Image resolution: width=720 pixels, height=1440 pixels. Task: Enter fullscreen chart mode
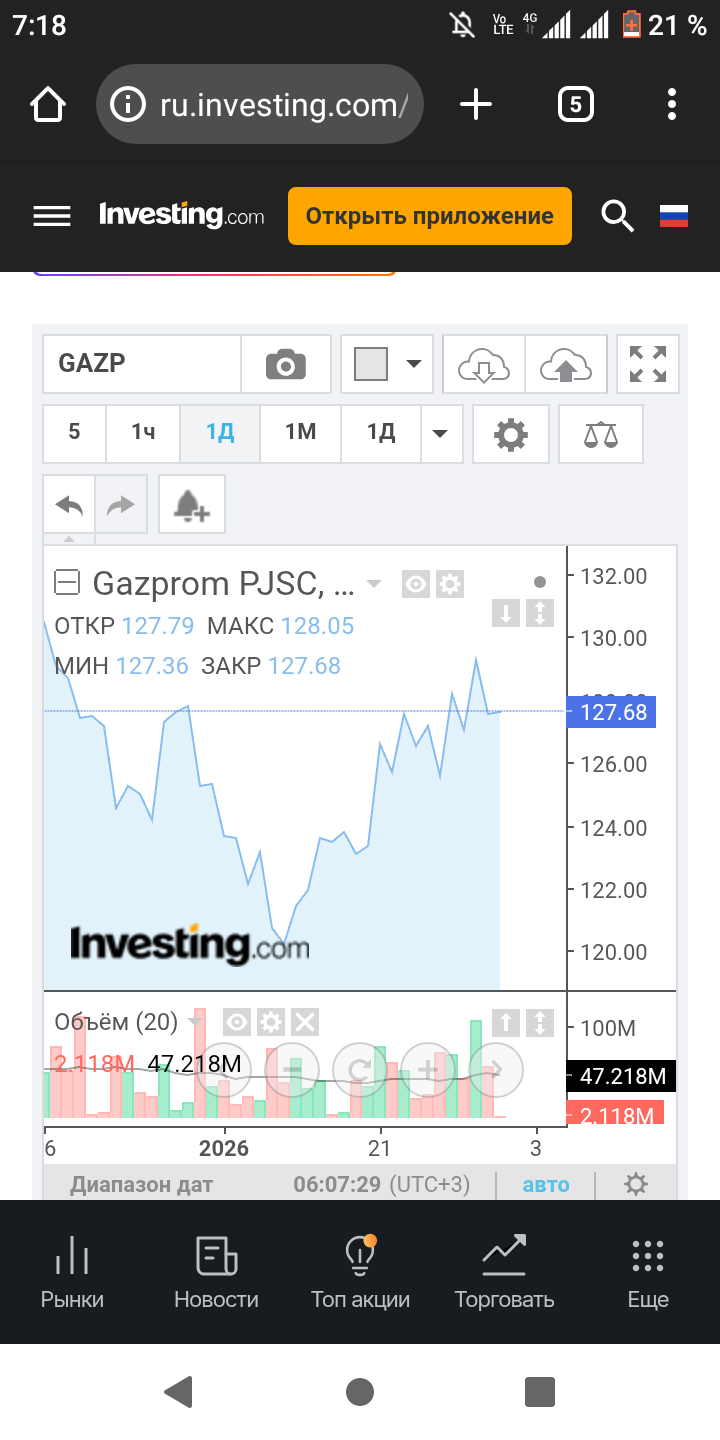point(648,364)
